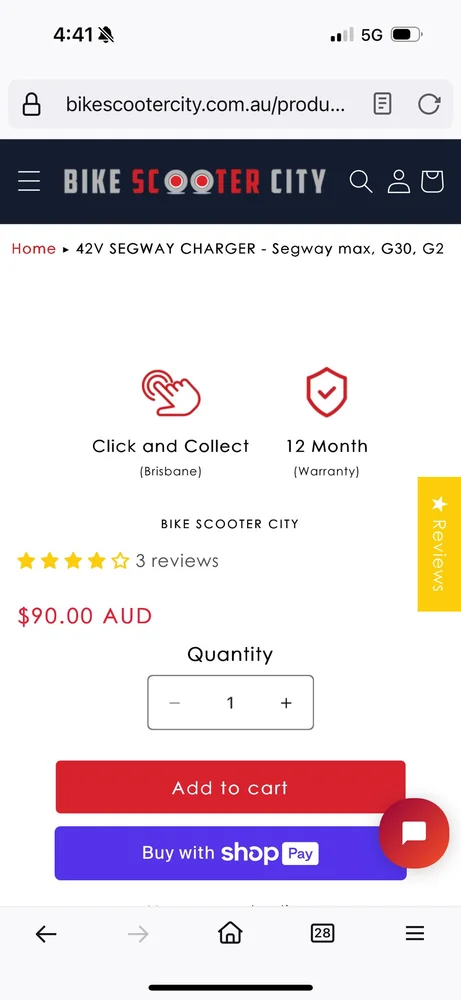The width and height of the screenshot is (461, 1000).
Task: Open the browser home page
Action: (x=230, y=934)
